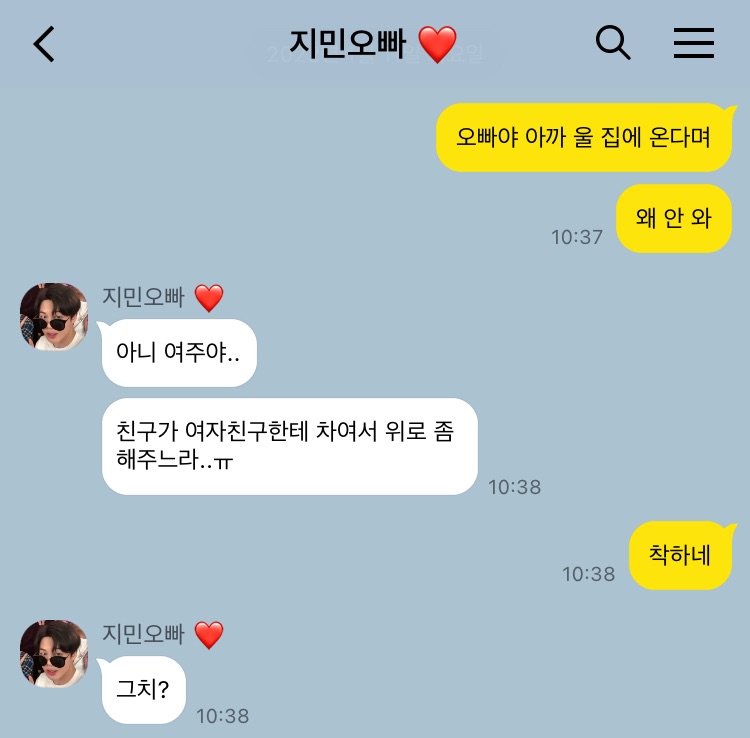Open the chat room hamburger menu
Viewport: 750px width, 738px height.
click(693, 43)
